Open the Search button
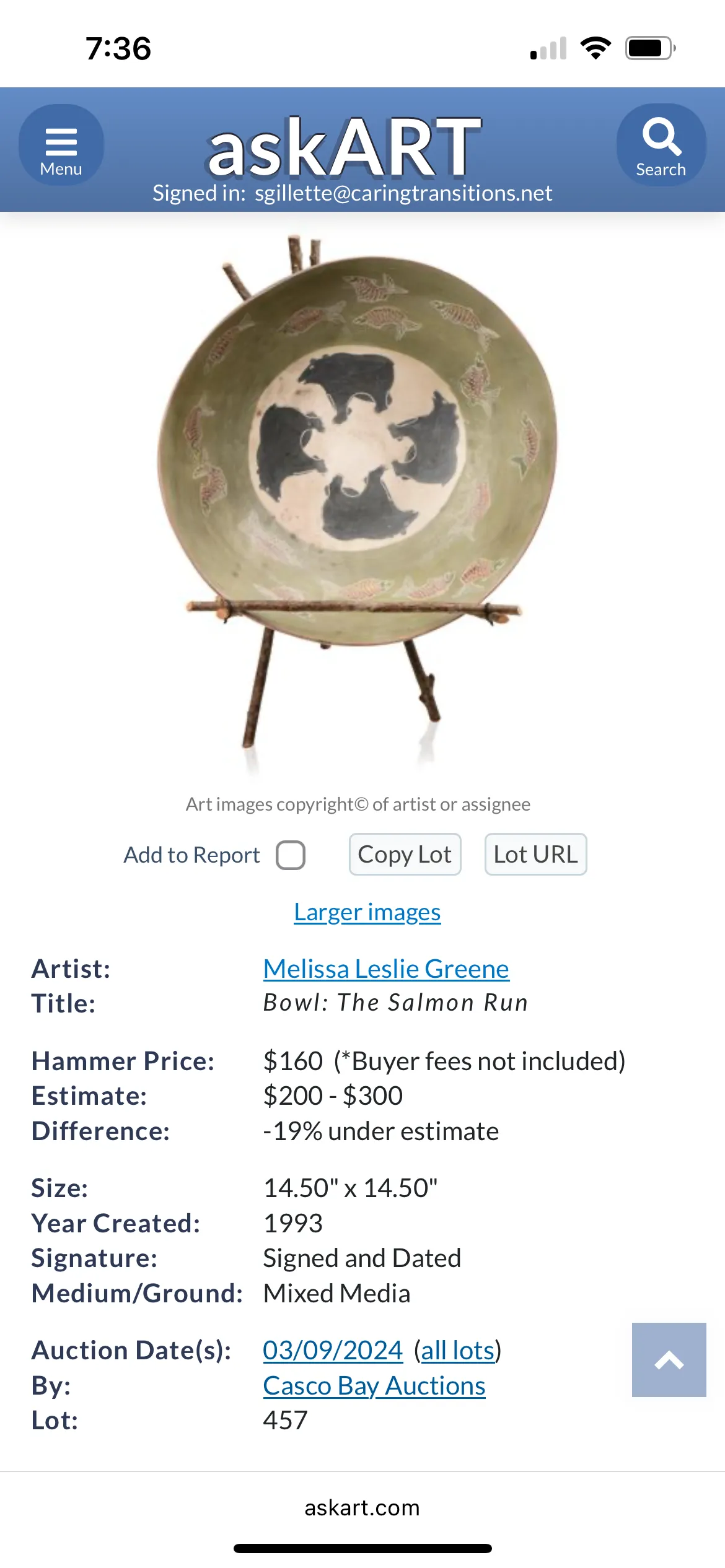This screenshot has width=725, height=1568. [x=661, y=146]
